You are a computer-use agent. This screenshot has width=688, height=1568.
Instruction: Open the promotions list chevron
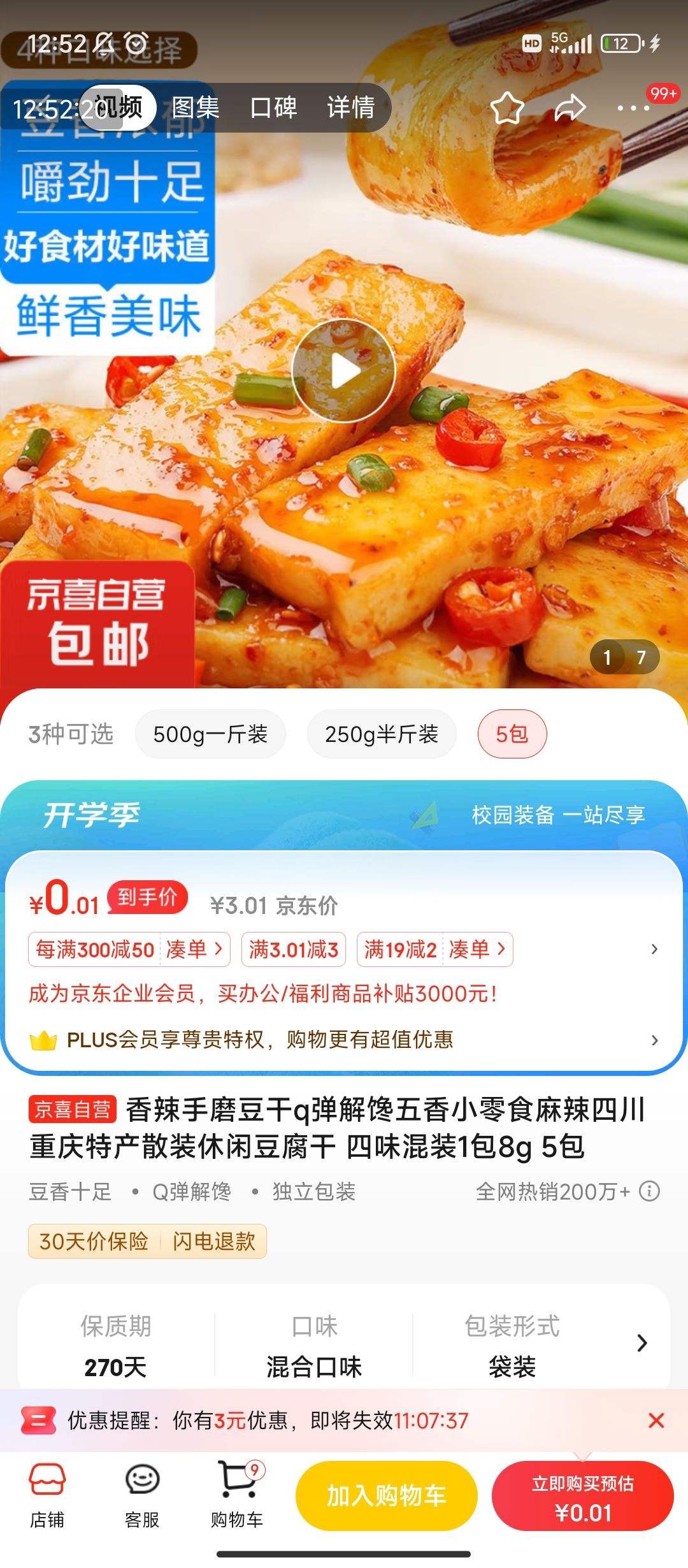tap(655, 950)
